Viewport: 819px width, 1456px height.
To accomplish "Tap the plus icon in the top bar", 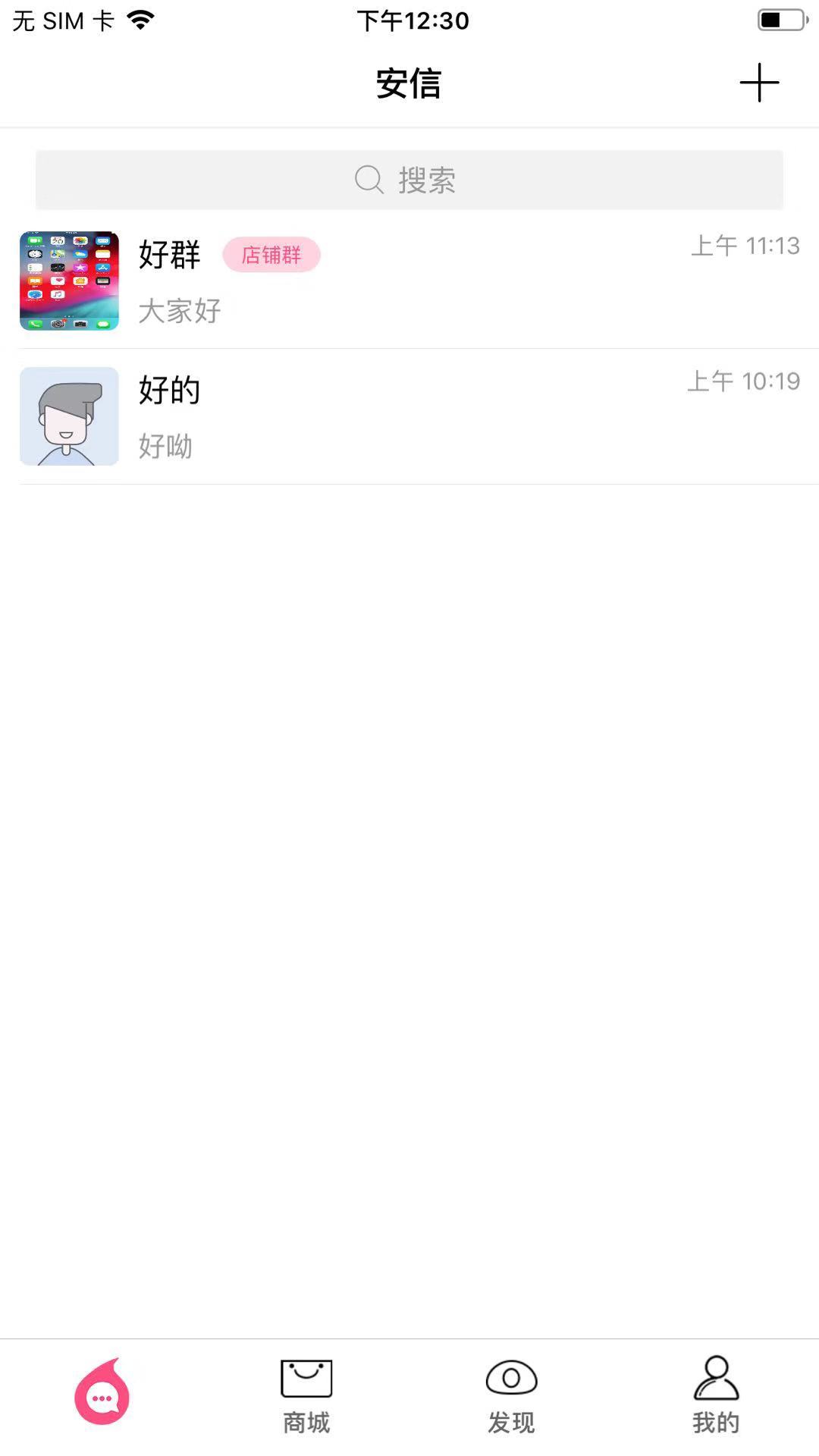I will [x=759, y=83].
